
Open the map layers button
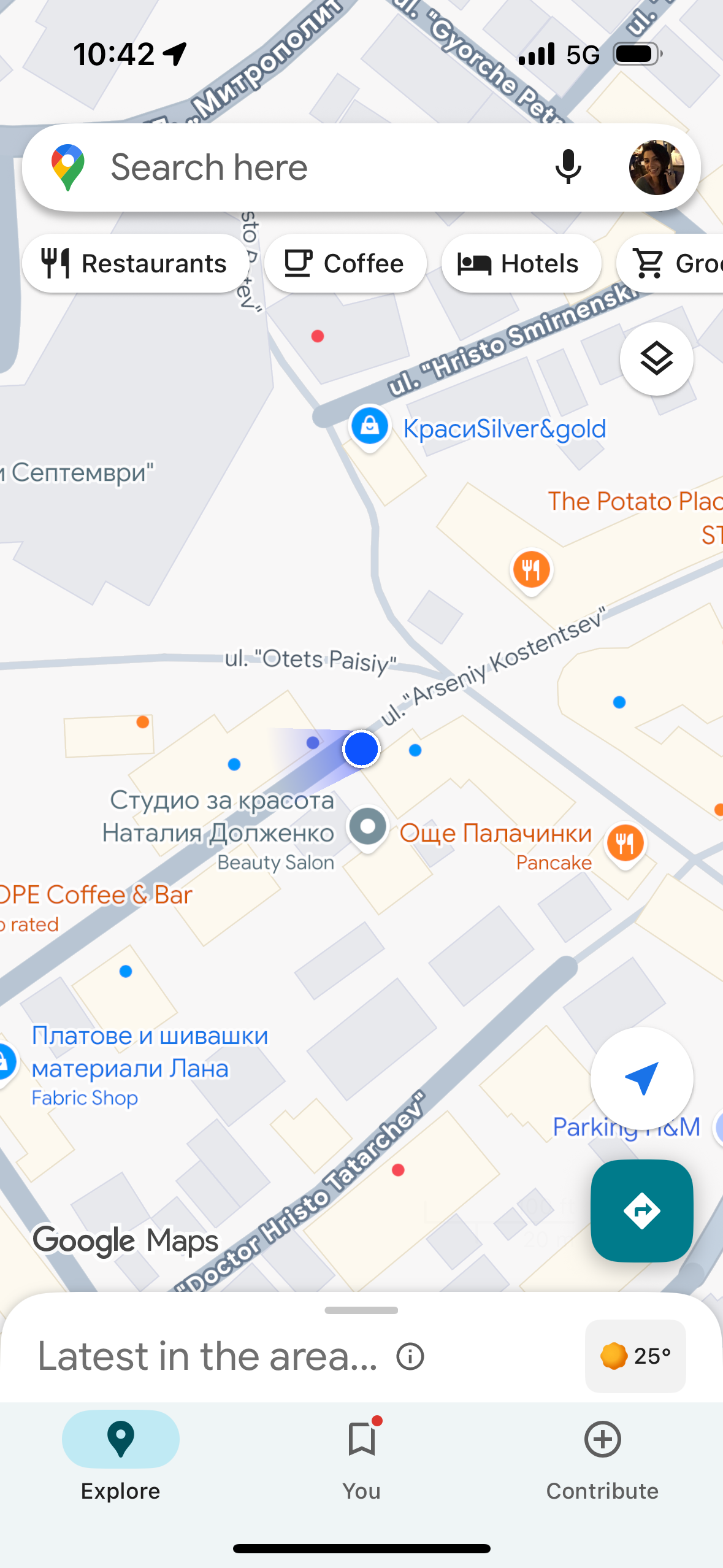(656, 359)
